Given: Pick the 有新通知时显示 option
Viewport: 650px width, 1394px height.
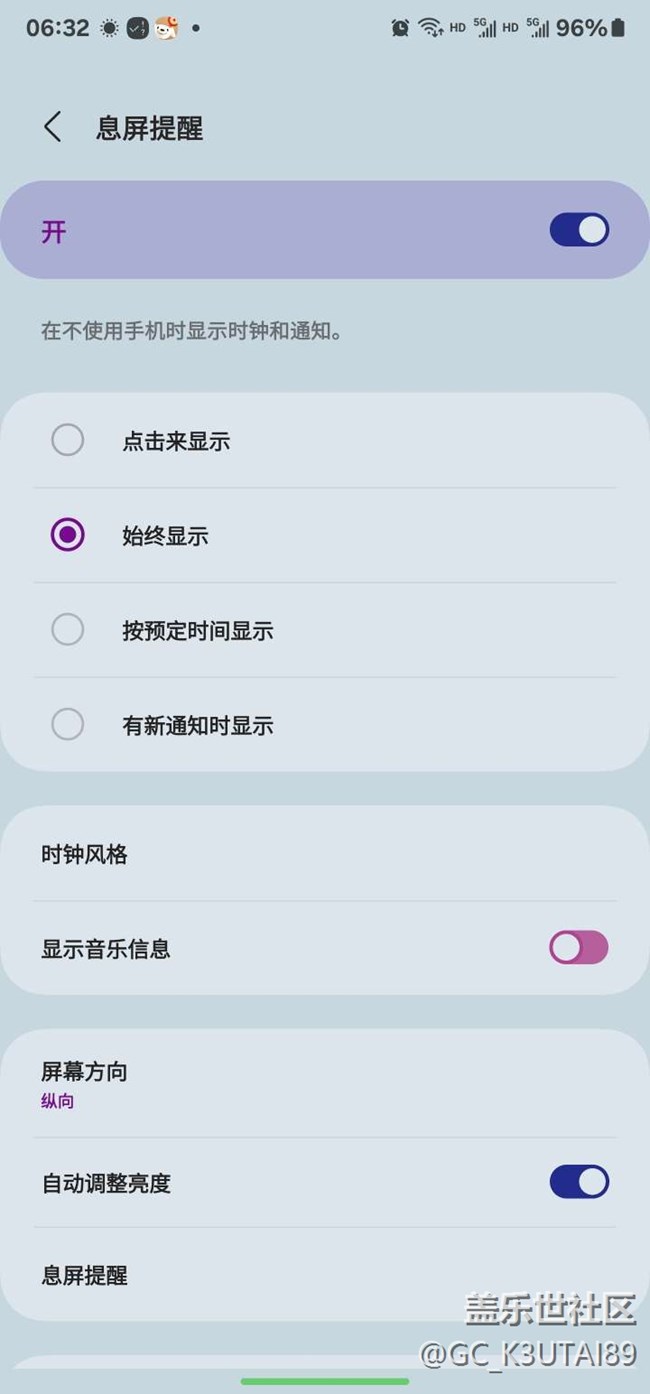Looking at the screenshot, I should click(x=68, y=724).
